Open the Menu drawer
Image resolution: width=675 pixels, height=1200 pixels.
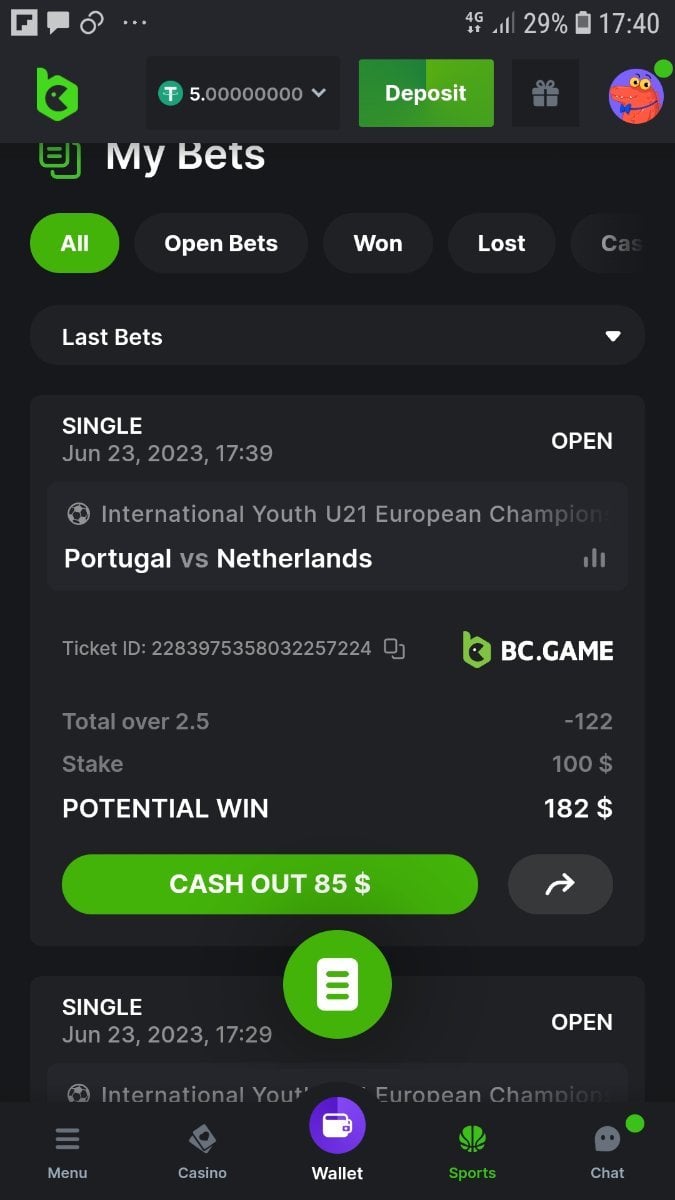tap(67, 1152)
